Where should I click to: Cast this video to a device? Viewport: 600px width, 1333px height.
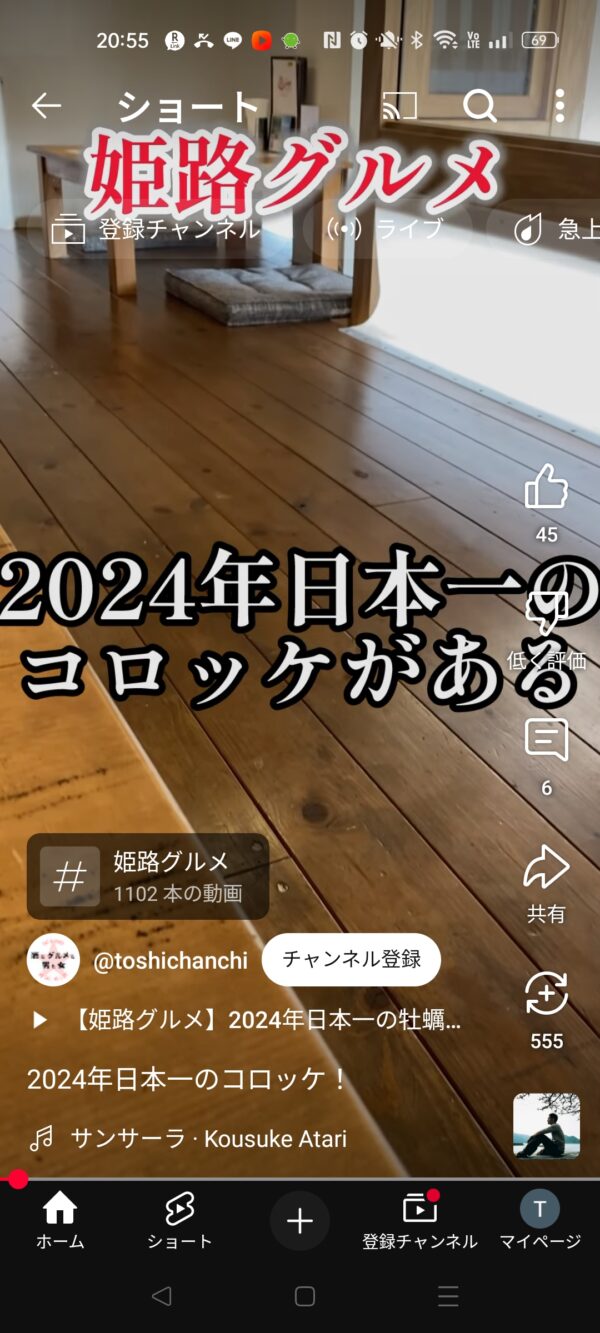399,106
